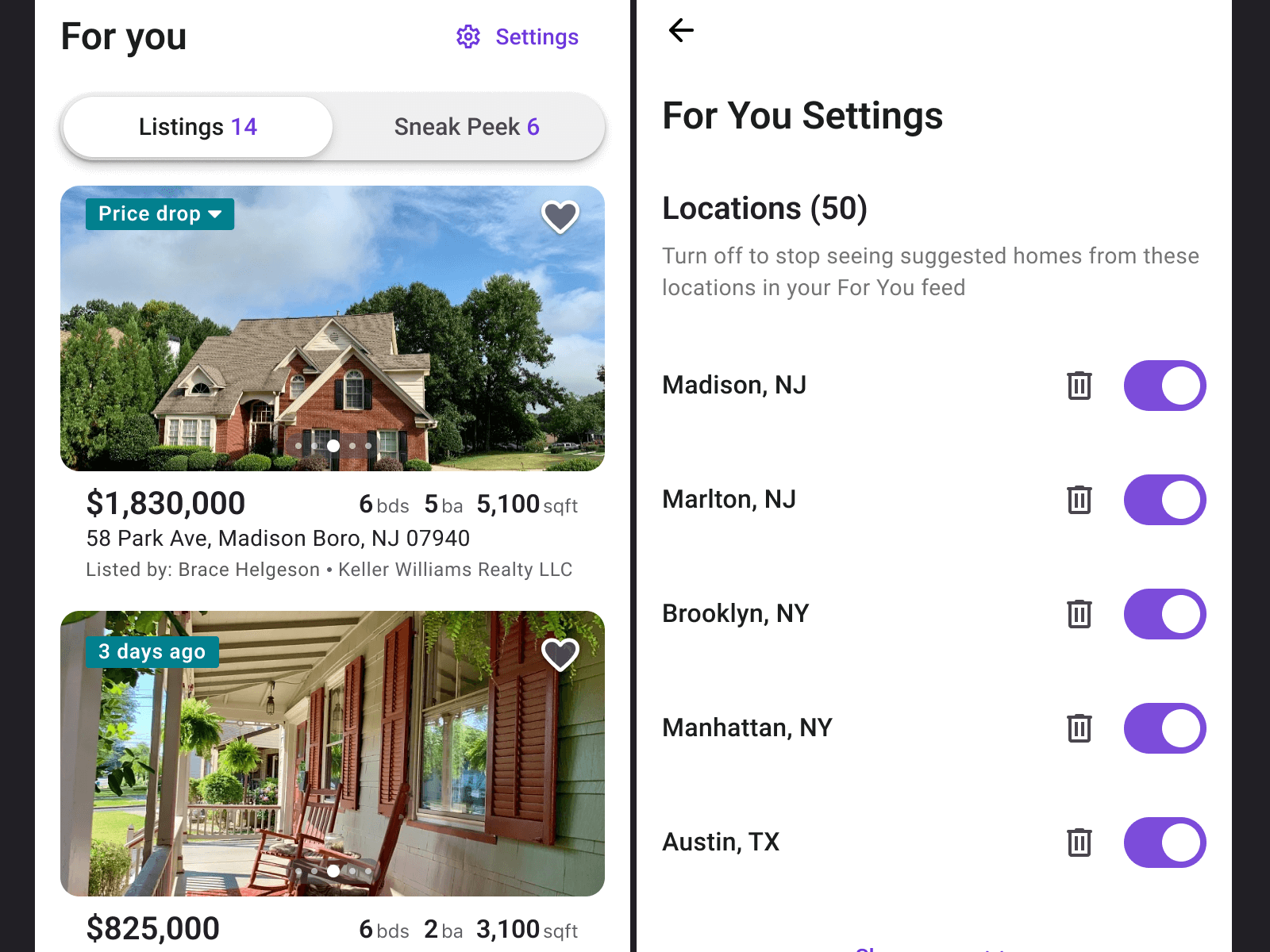Disable the Marlton, NJ toggle
This screenshot has width=1270, height=952.
tap(1164, 500)
